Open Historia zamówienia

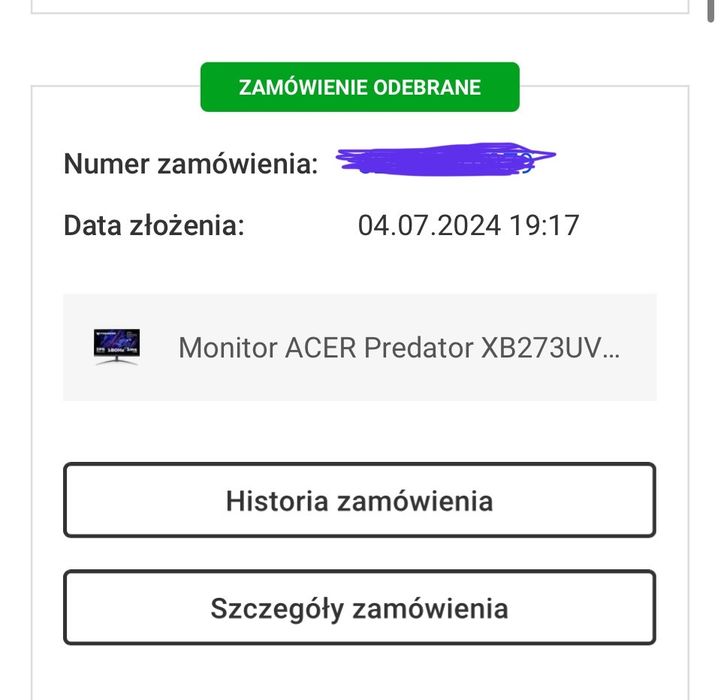[359, 500]
